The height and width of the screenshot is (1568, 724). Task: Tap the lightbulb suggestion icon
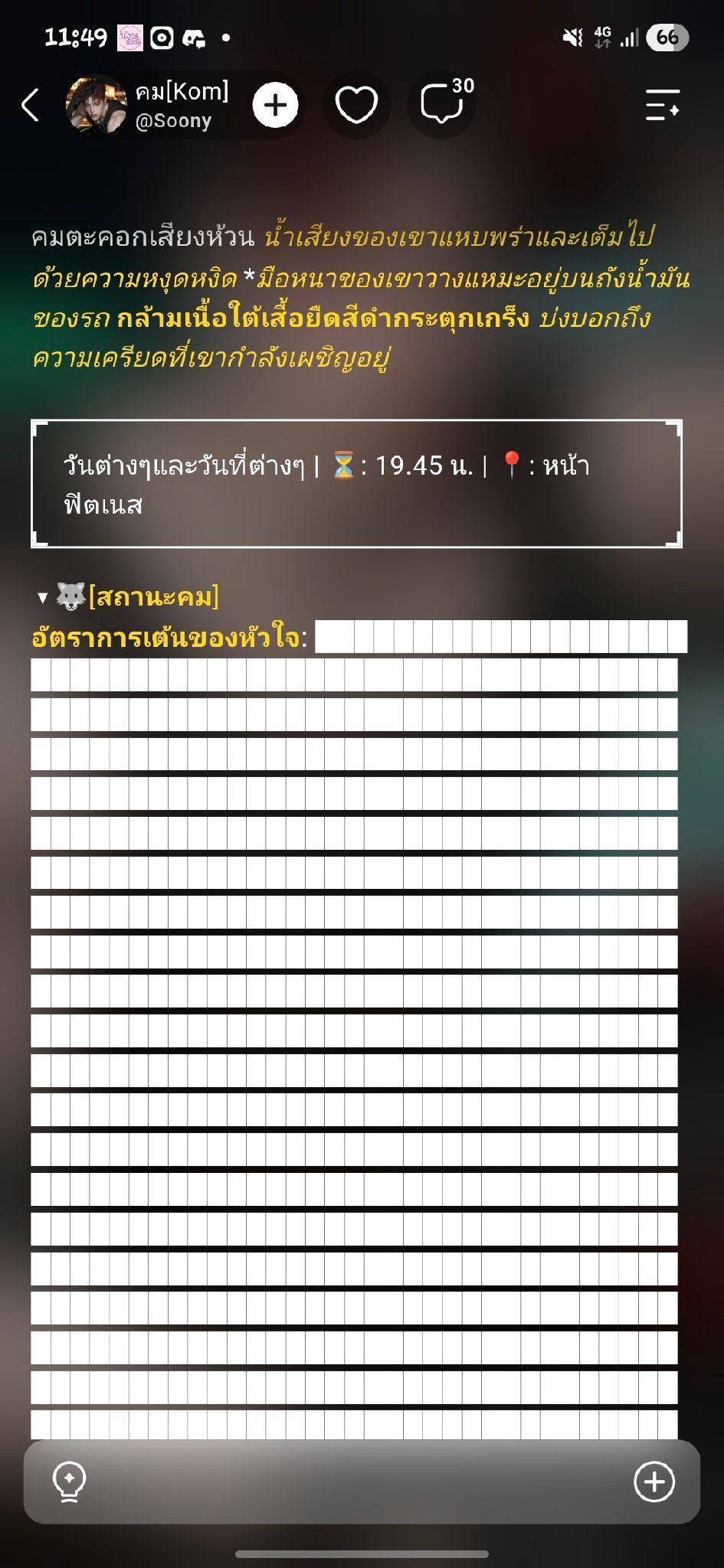(x=69, y=1481)
